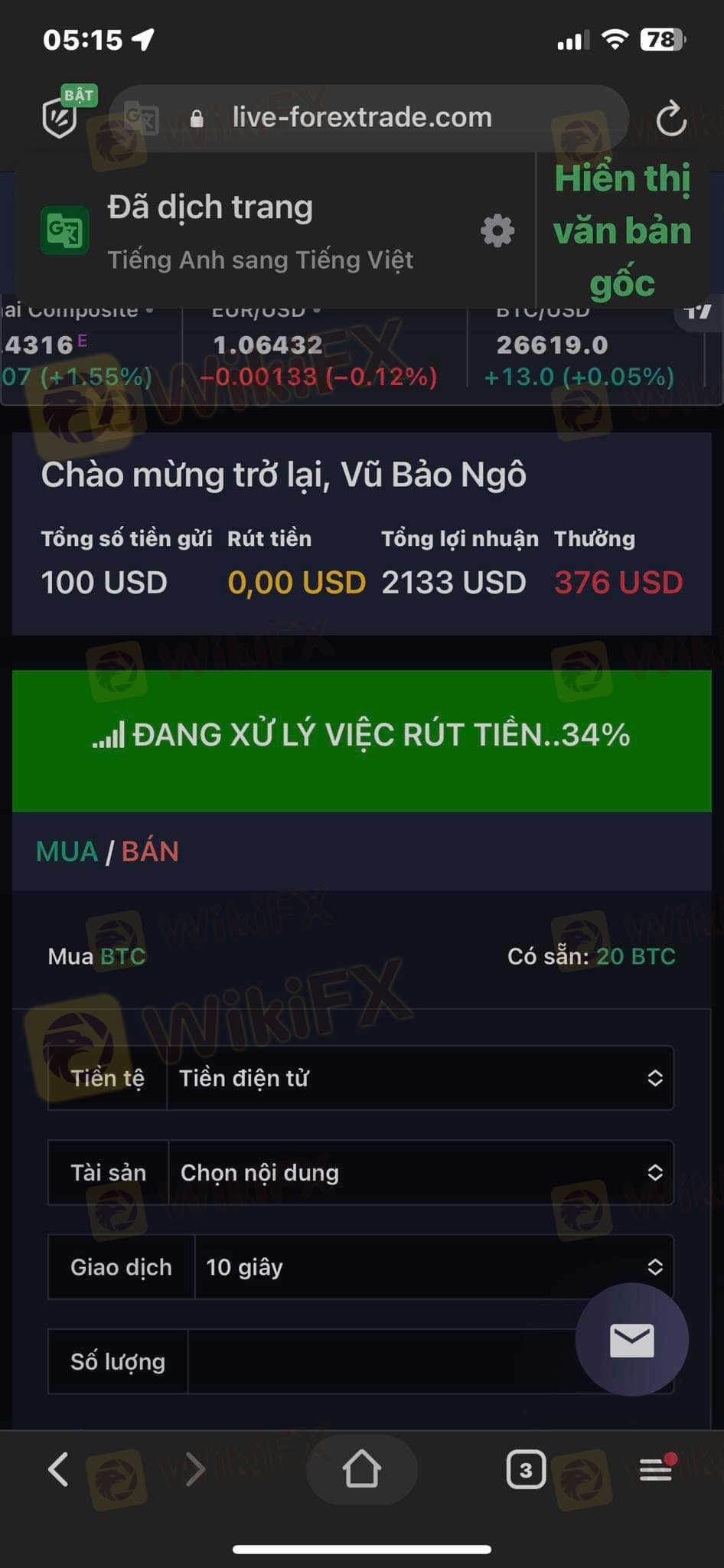This screenshot has height=1568, width=724.
Task: Open the tab switcher showing 3
Action: pos(526,1469)
